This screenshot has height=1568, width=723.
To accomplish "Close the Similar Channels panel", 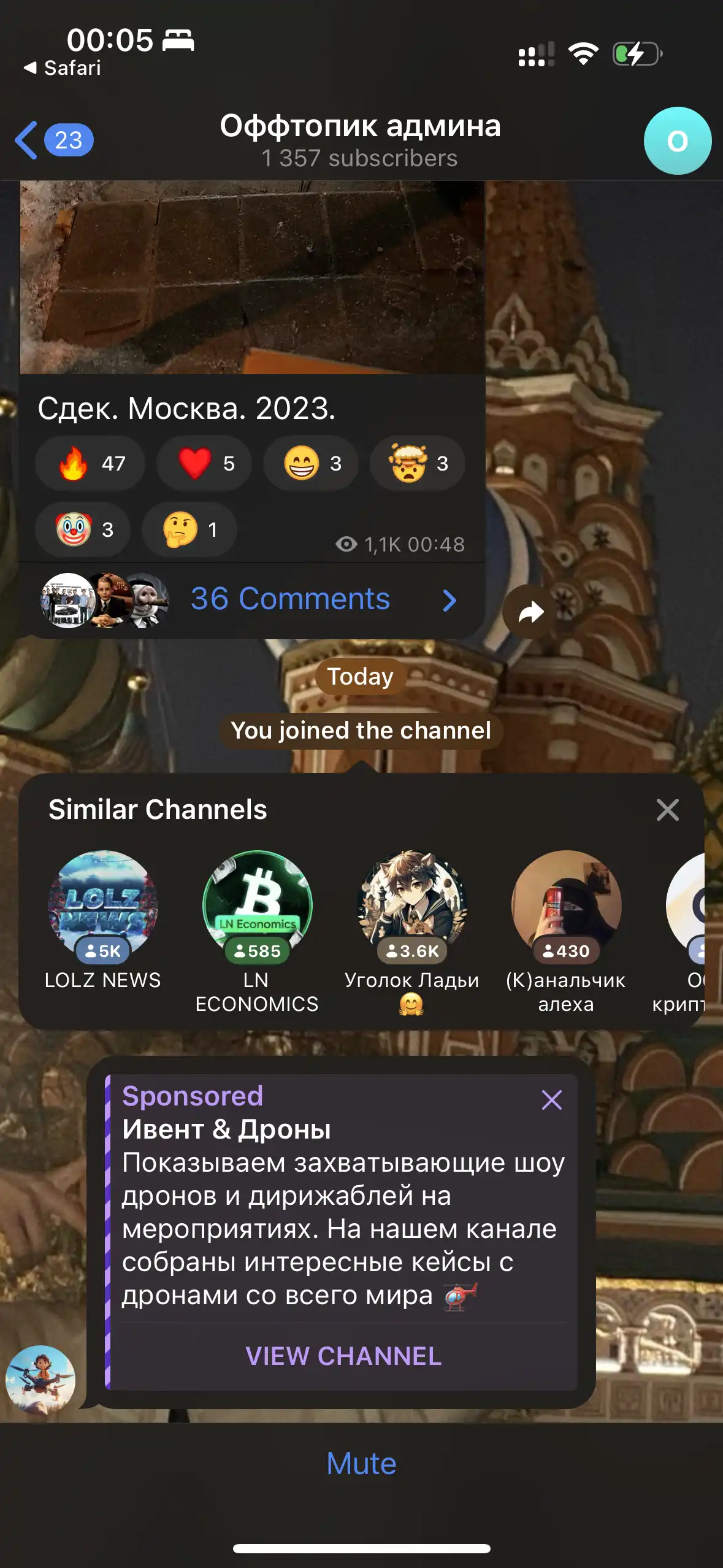I will [667, 810].
